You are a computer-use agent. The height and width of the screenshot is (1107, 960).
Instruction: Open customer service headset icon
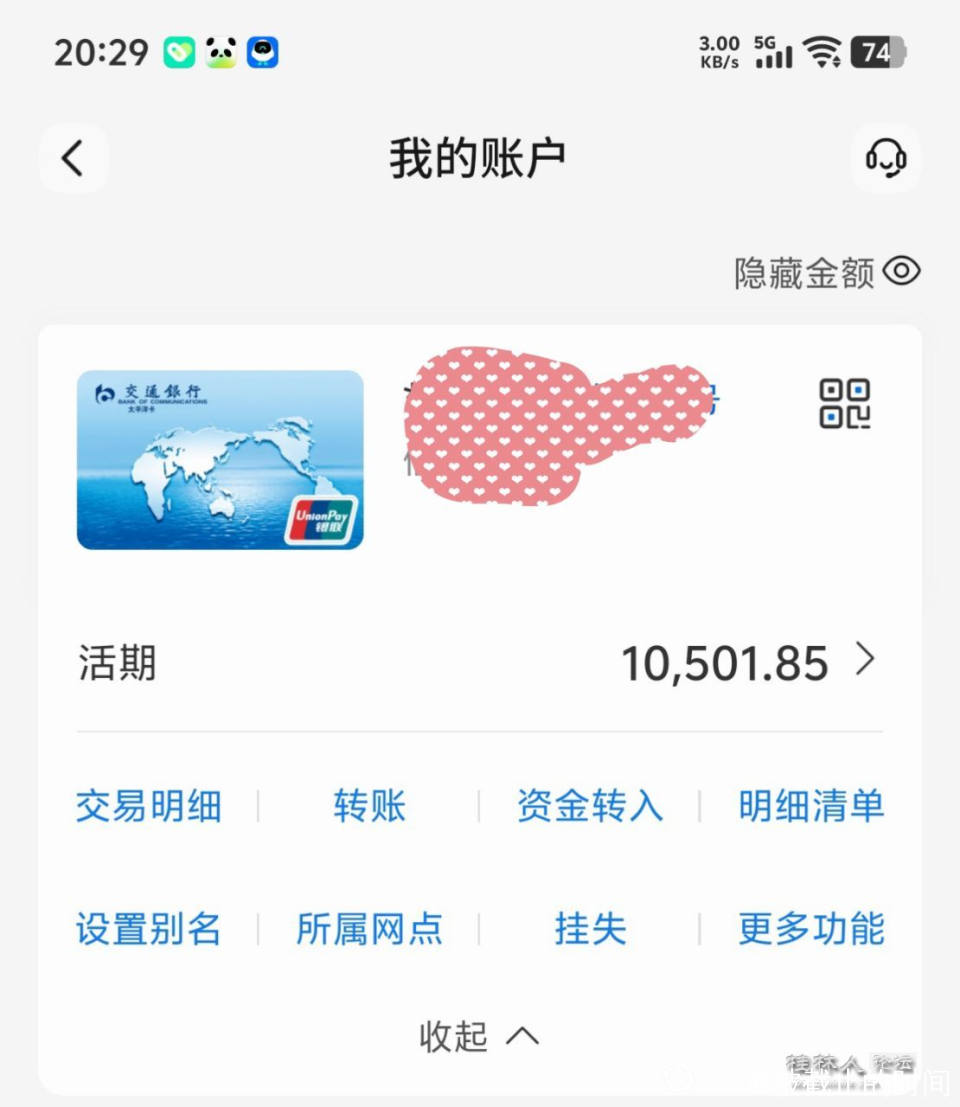pyautogui.click(x=885, y=158)
